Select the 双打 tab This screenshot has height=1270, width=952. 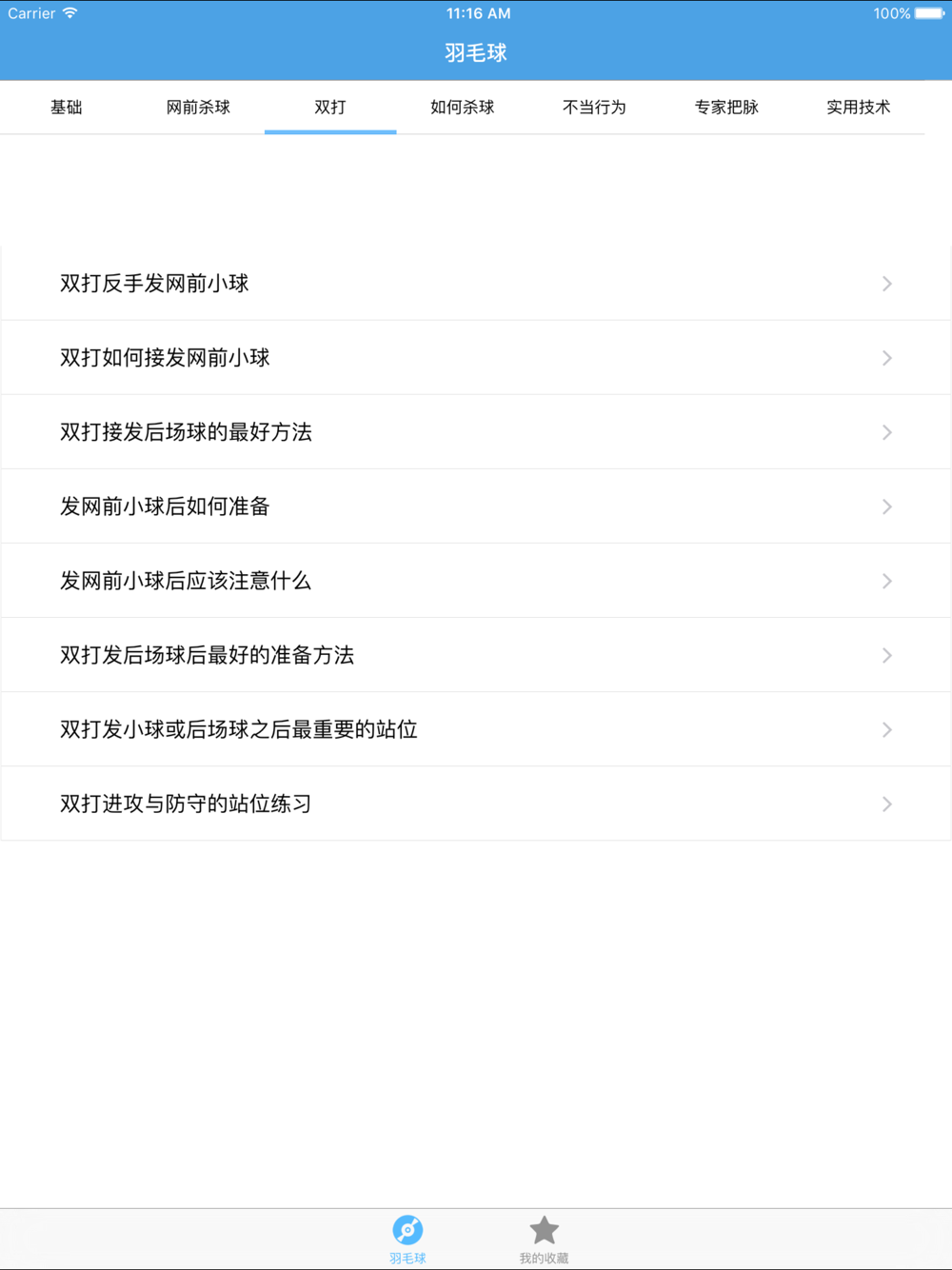point(330,108)
